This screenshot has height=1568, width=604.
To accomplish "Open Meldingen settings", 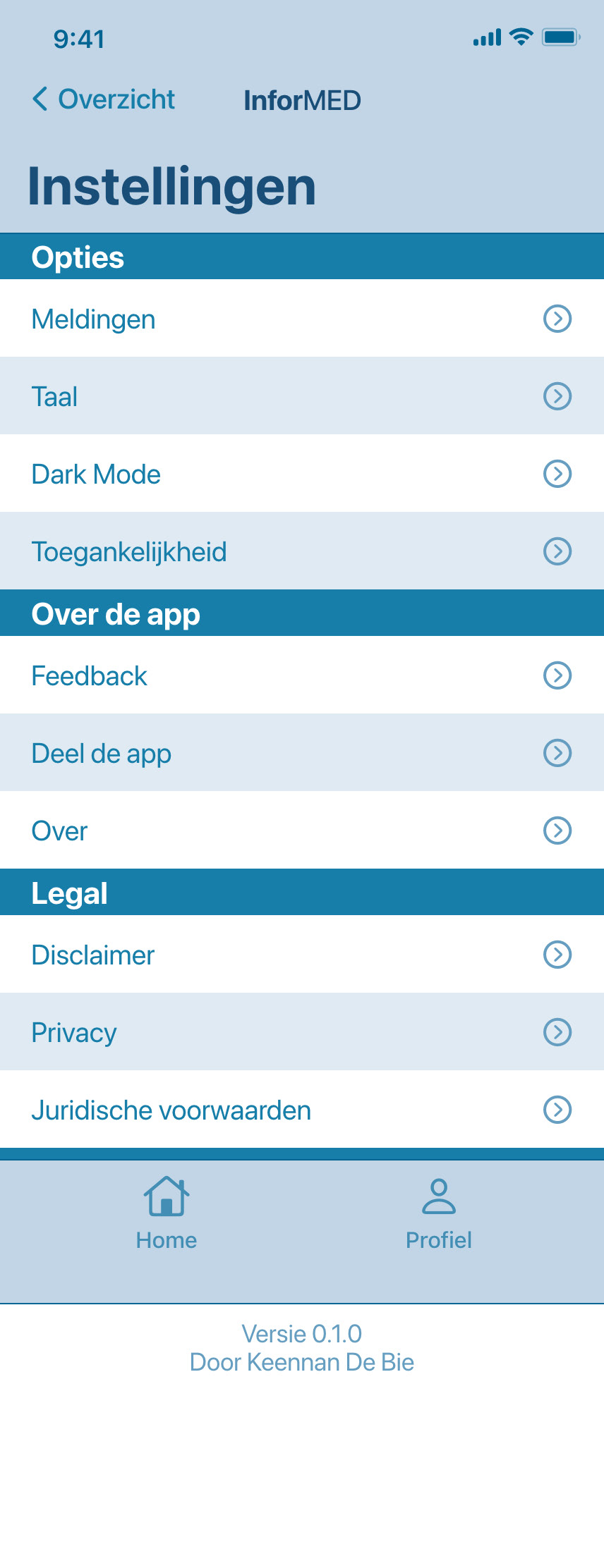I will (301, 319).
